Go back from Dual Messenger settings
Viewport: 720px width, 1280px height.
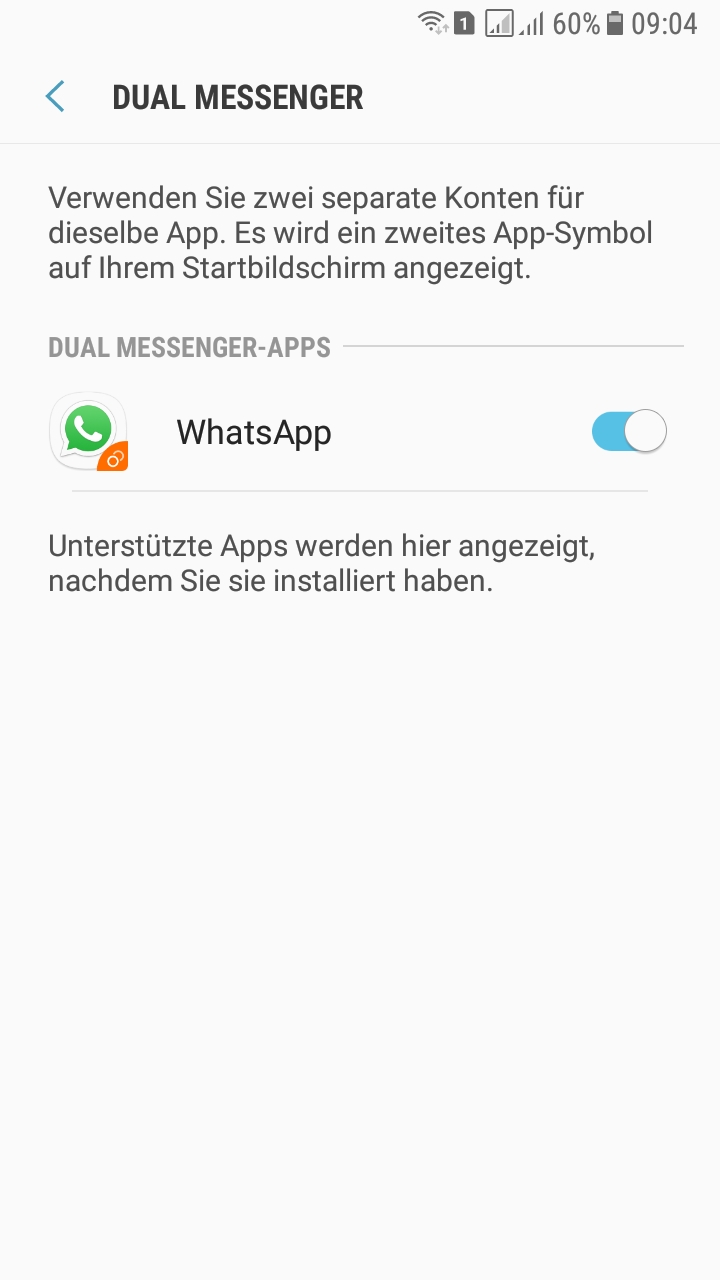pyautogui.click(x=55, y=97)
